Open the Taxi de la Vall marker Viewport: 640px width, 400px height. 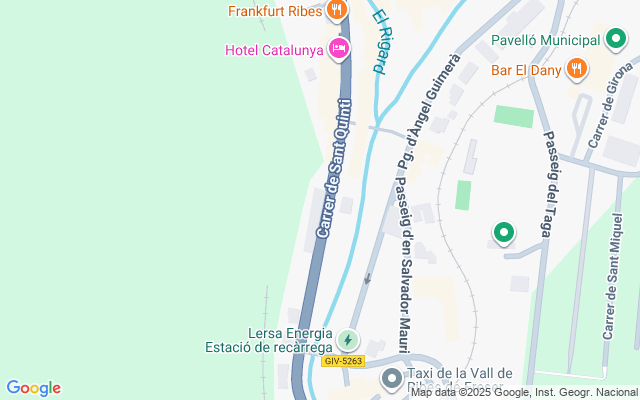point(392,380)
